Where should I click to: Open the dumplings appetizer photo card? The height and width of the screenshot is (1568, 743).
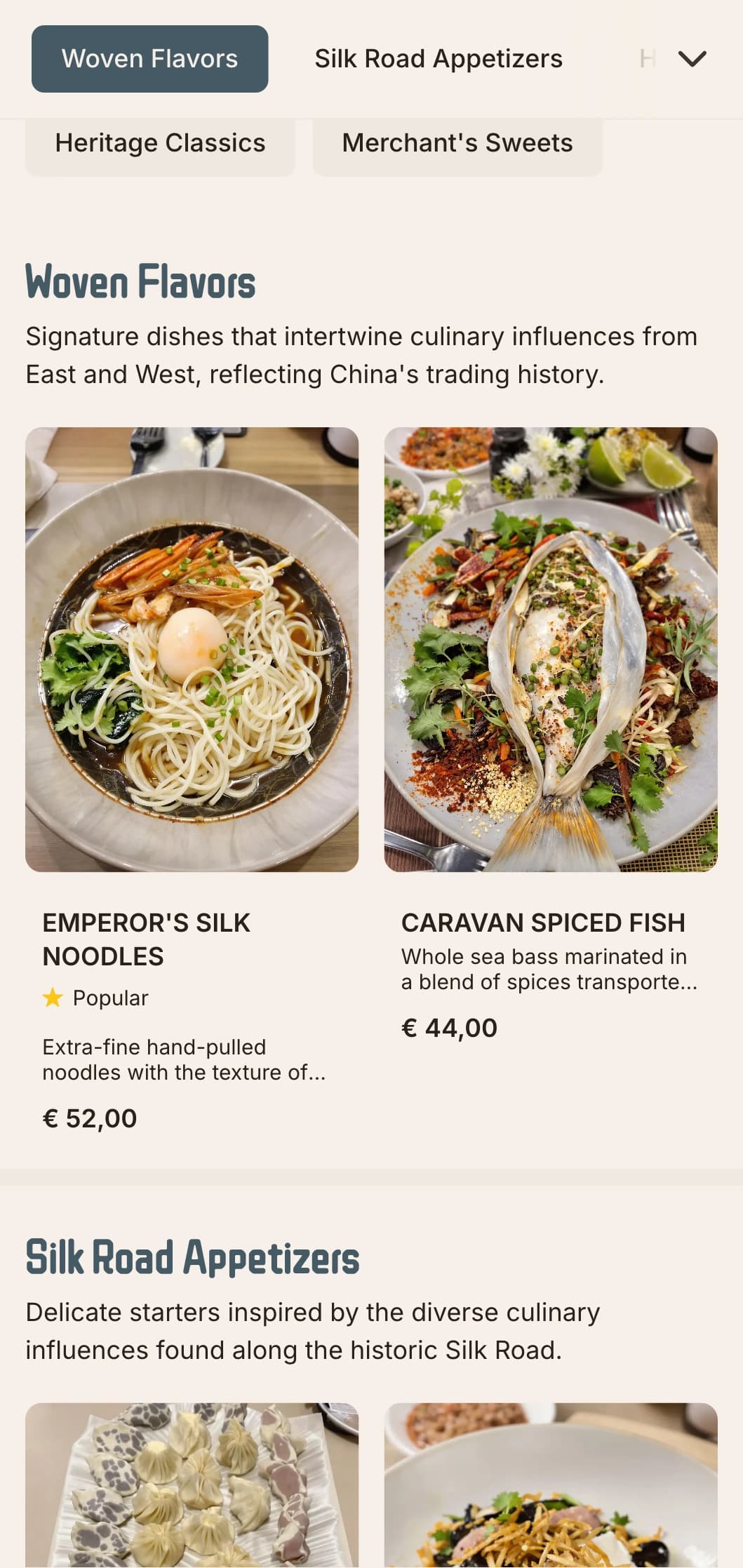192,1484
